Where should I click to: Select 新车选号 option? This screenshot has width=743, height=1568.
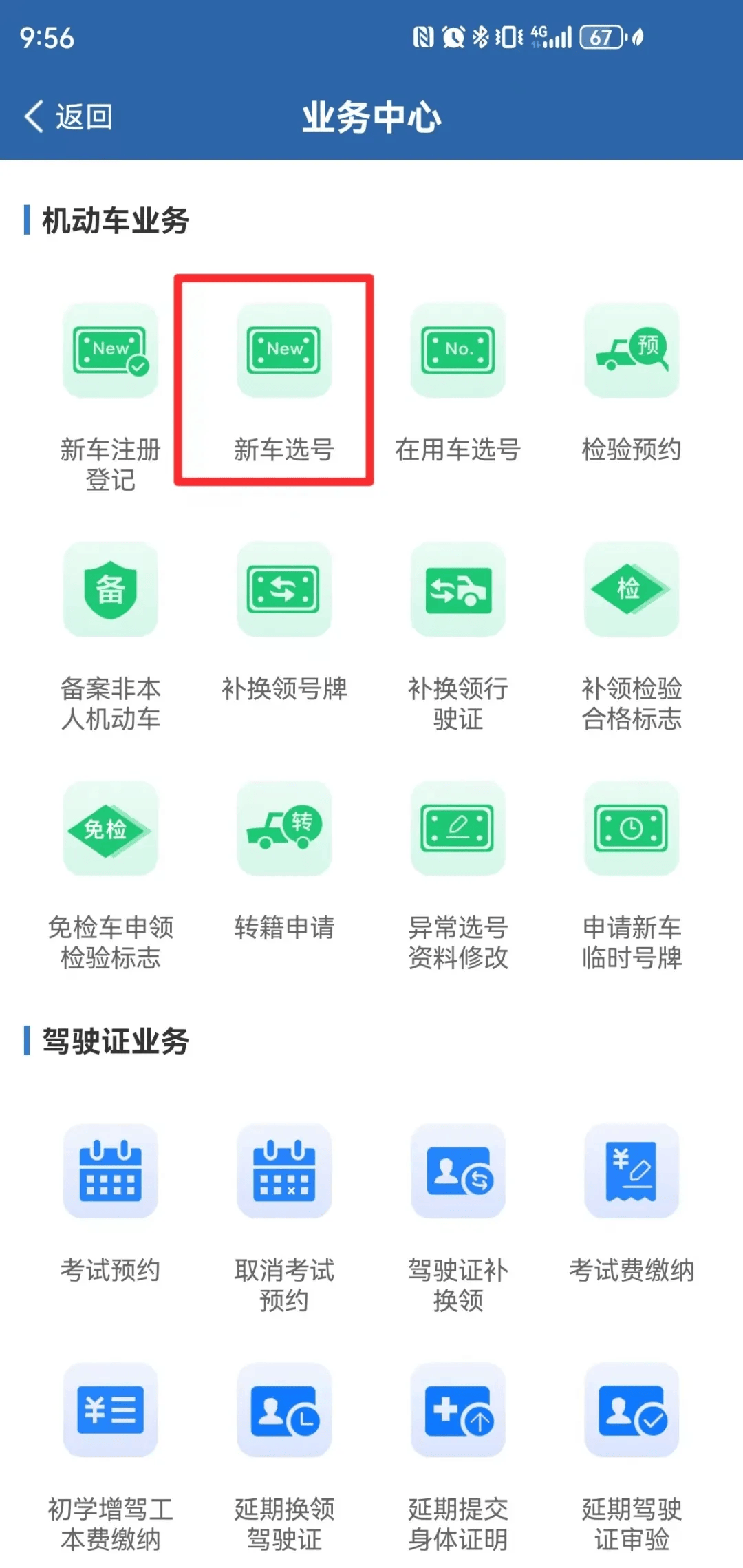[x=284, y=351]
